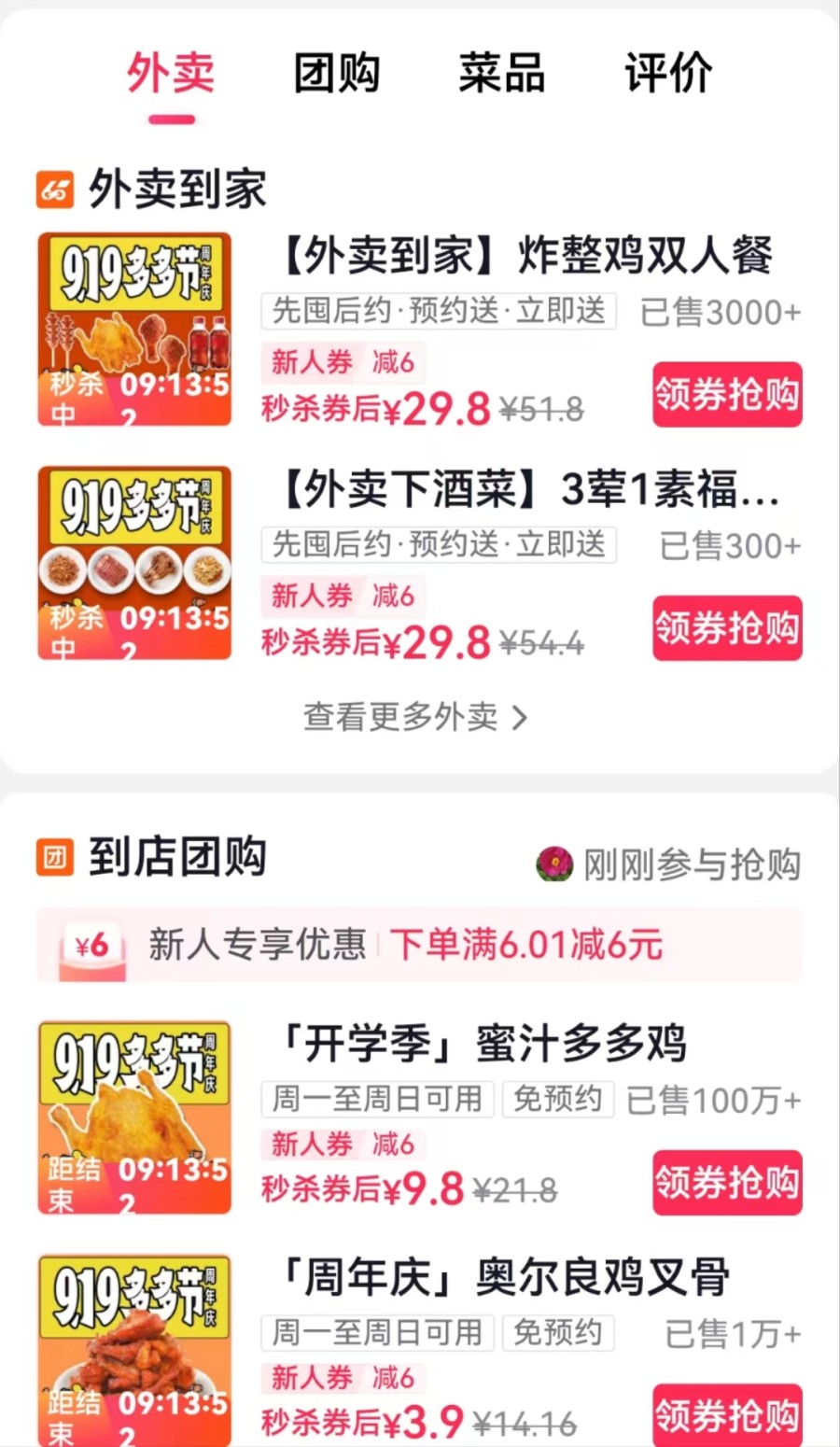The width and height of the screenshot is (840, 1447).
Task: Open the 炸整鸡双人餐 product image
Action: (x=134, y=329)
